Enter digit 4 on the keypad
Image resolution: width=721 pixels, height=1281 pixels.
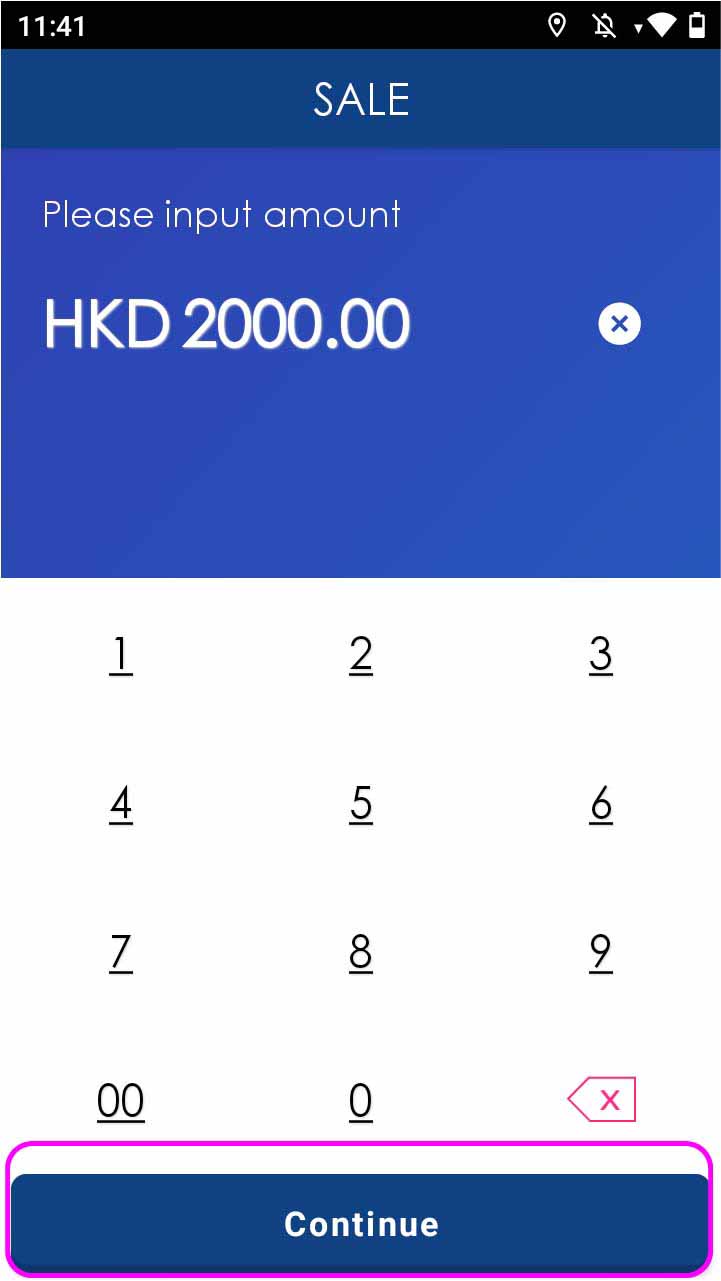120,804
